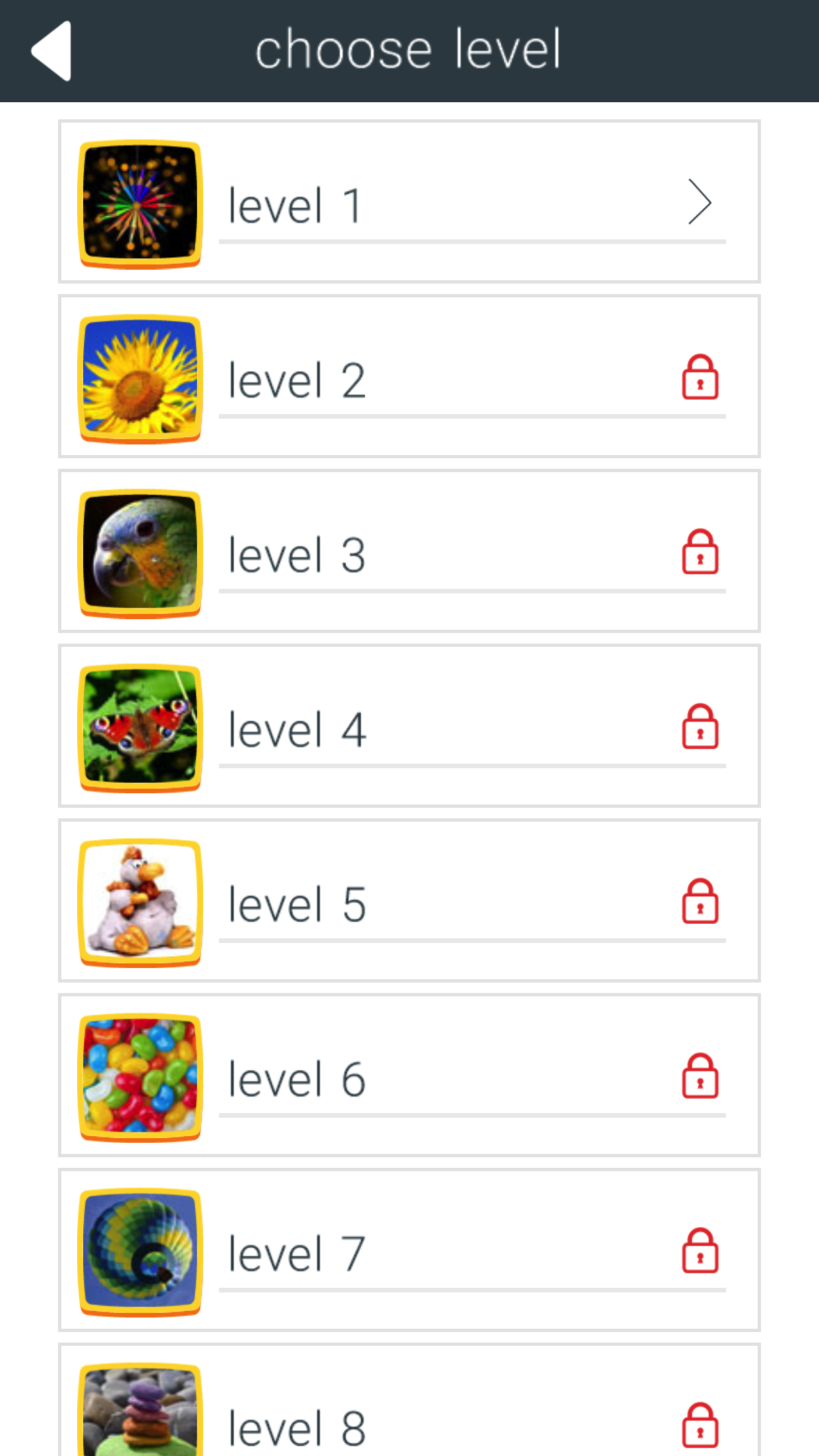Select level 5 row
The image size is (819, 1456).
click(x=409, y=901)
